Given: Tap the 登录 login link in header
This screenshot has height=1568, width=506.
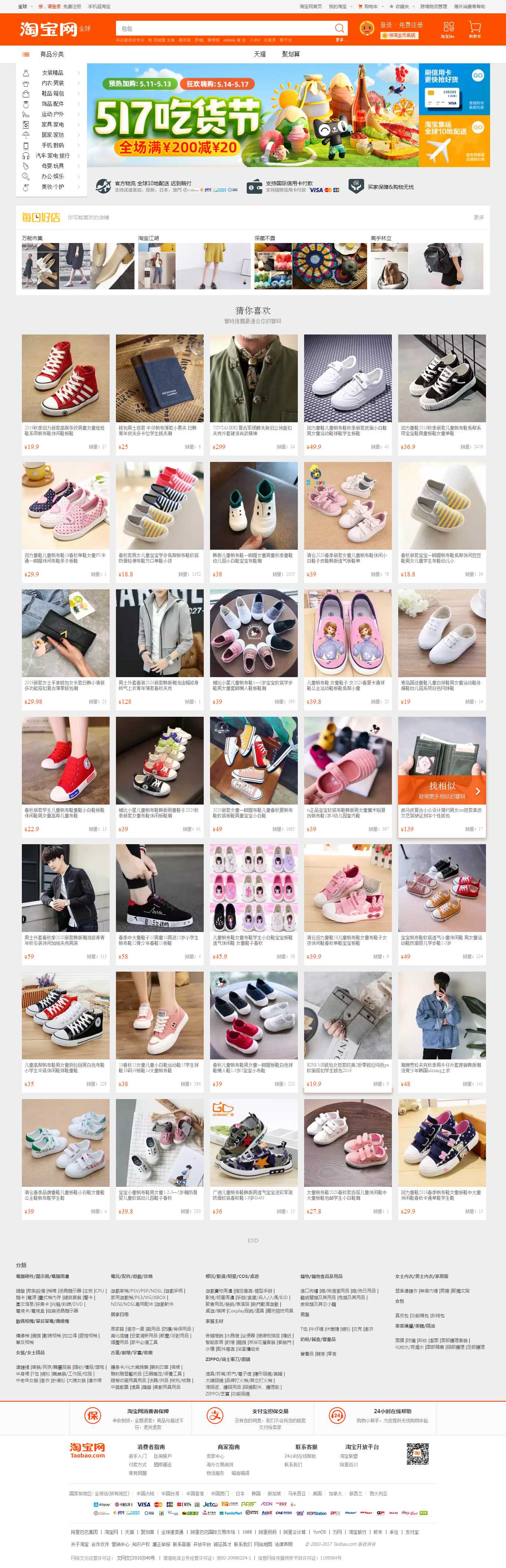Looking at the screenshot, I should pos(386,25).
